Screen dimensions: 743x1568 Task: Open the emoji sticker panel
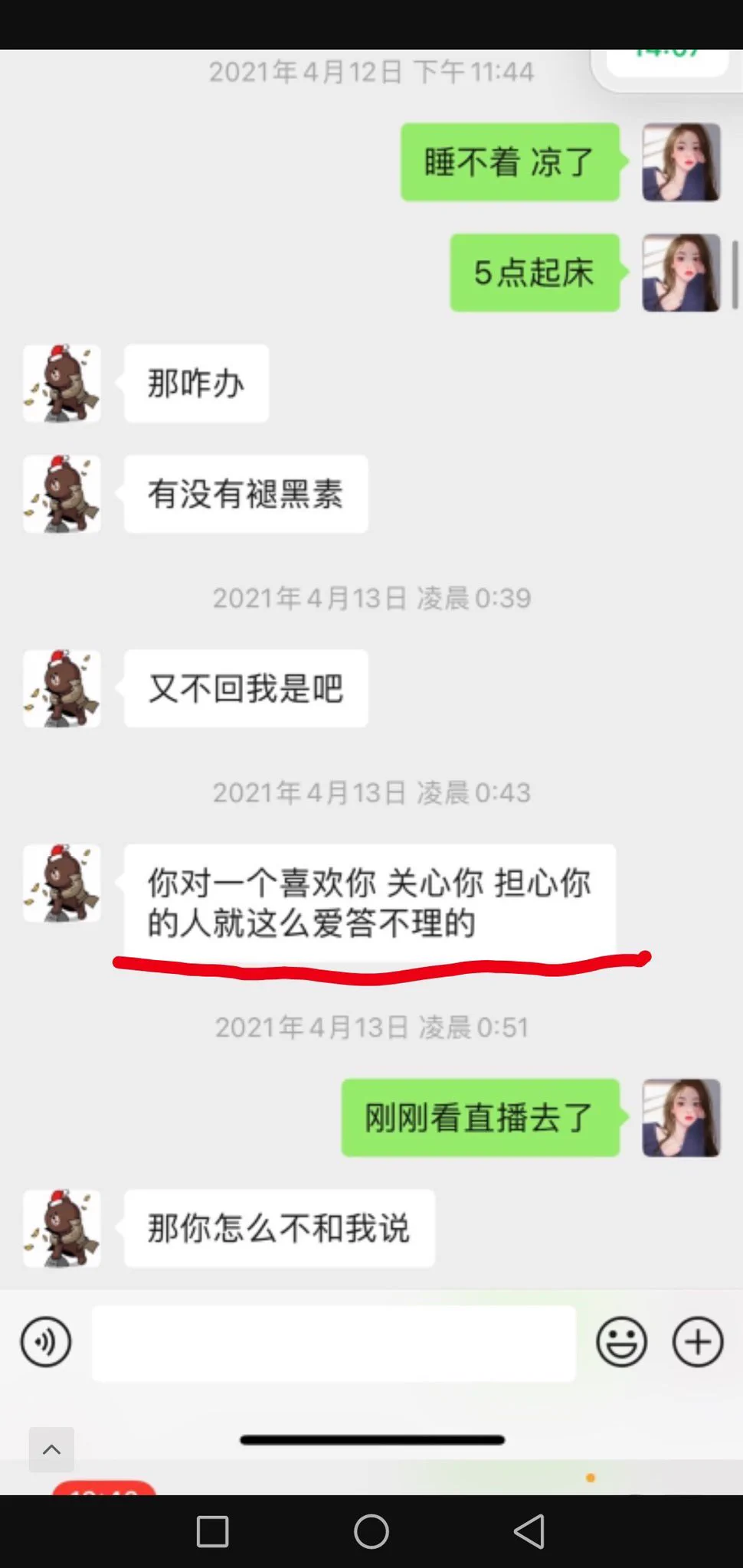621,1342
